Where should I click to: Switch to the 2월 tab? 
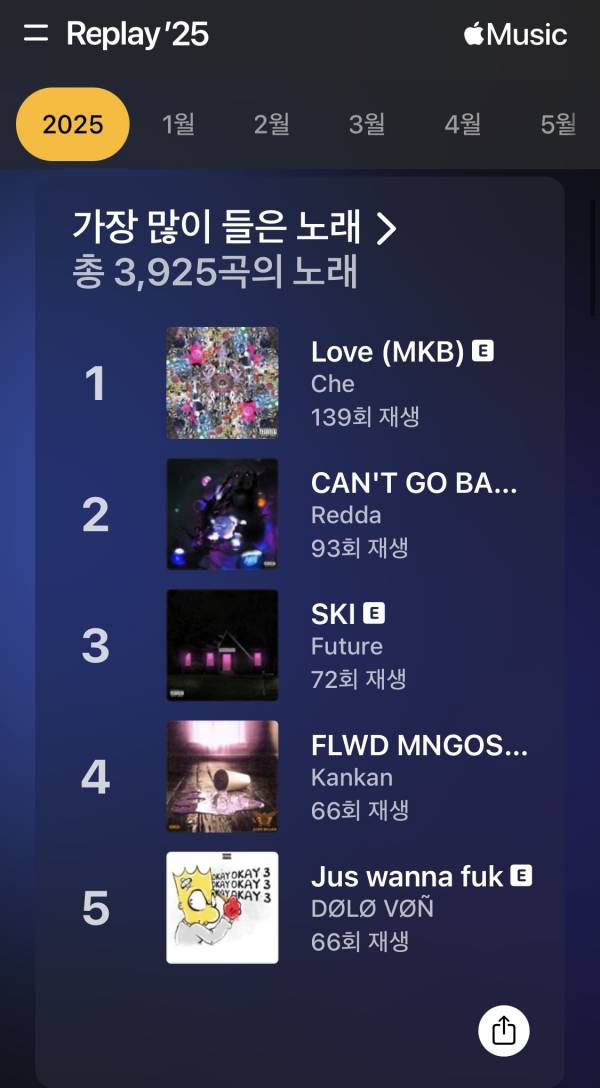pyautogui.click(x=271, y=125)
